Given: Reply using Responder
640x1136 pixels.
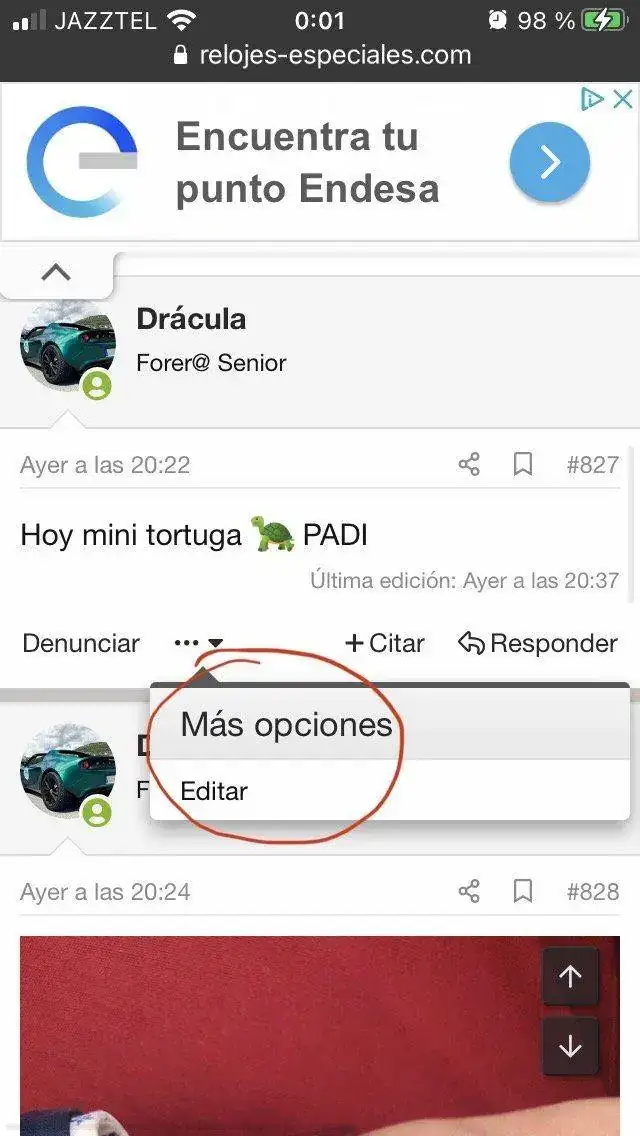Looking at the screenshot, I should pos(538,643).
